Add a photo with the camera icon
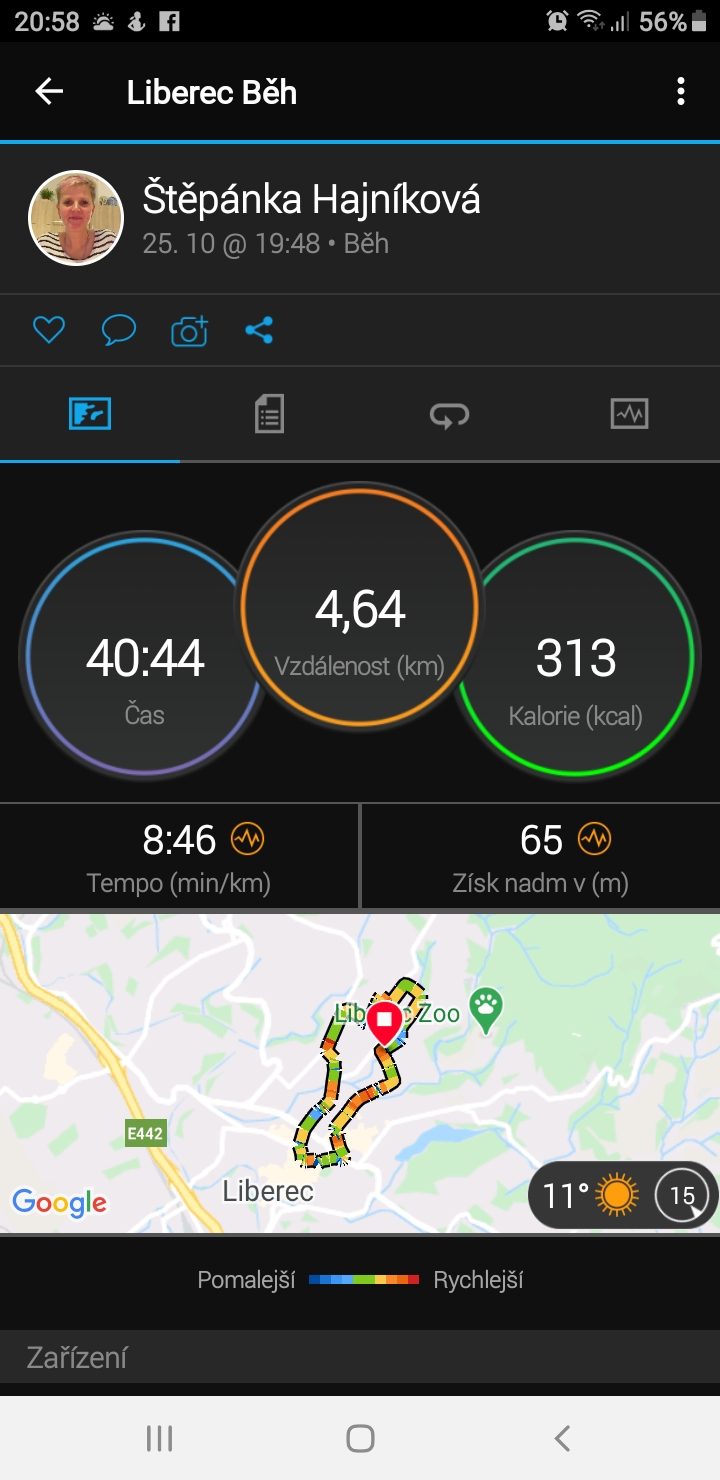 click(x=189, y=330)
